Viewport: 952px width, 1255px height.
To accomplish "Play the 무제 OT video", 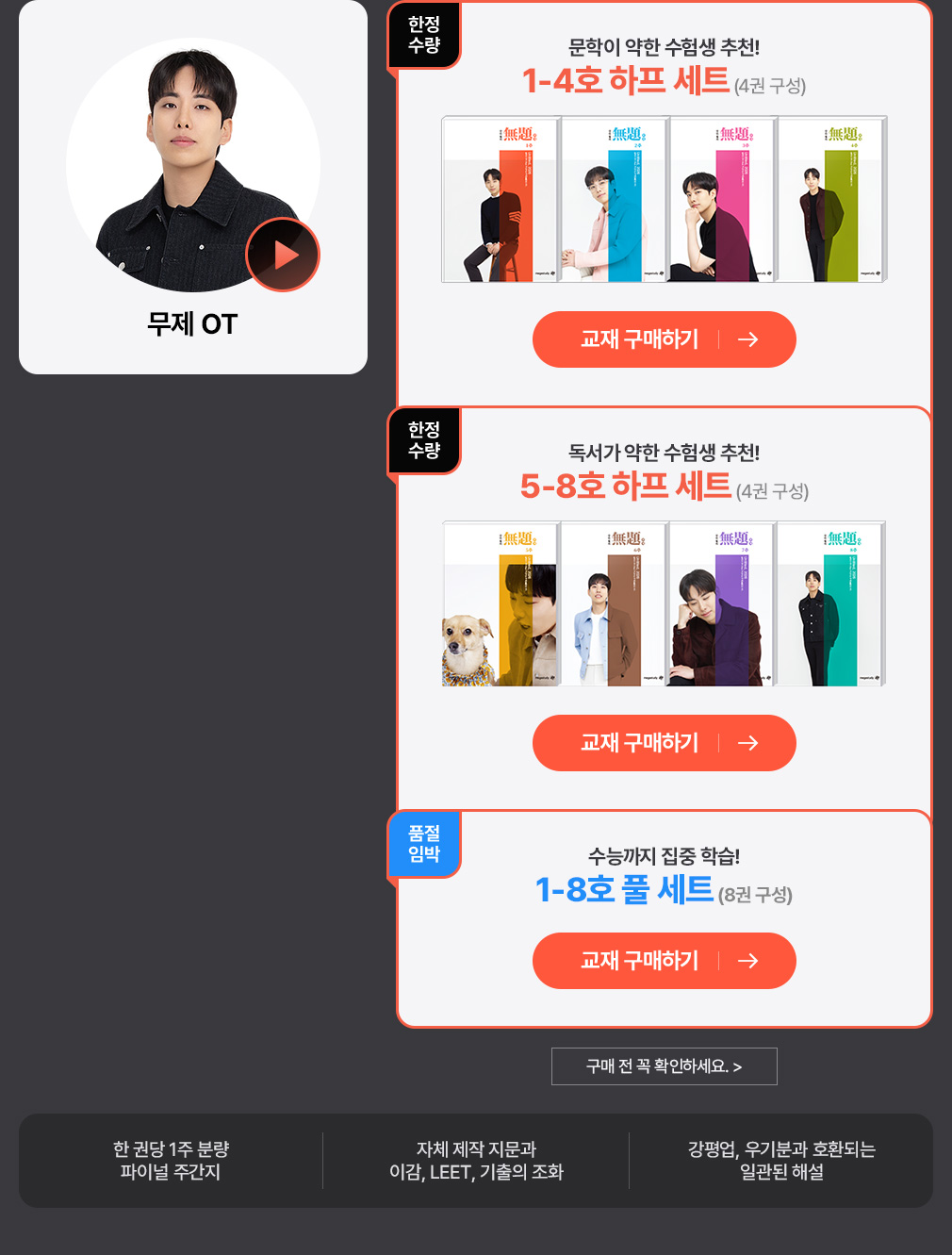I will (x=283, y=255).
